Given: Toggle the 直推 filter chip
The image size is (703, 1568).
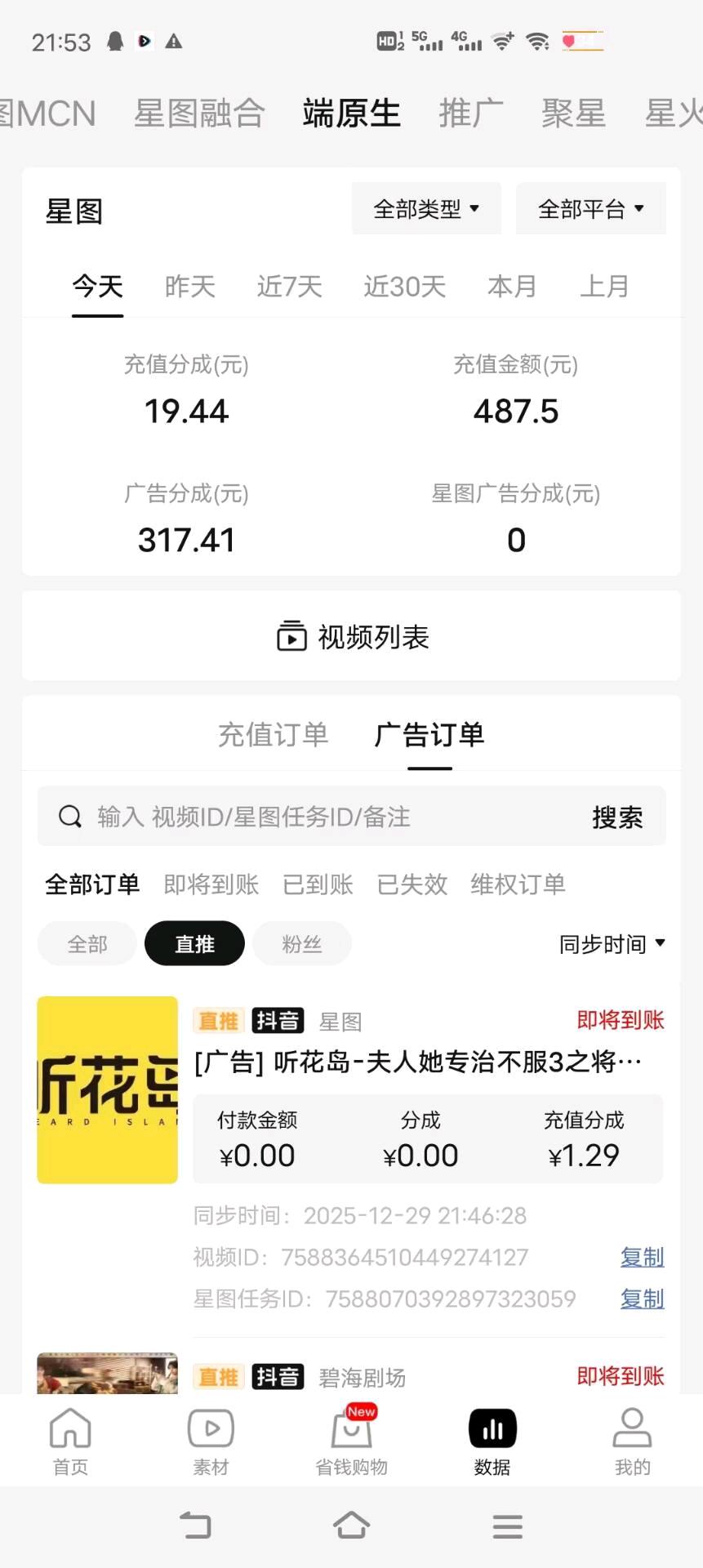Looking at the screenshot, I should tap(194, 943).
